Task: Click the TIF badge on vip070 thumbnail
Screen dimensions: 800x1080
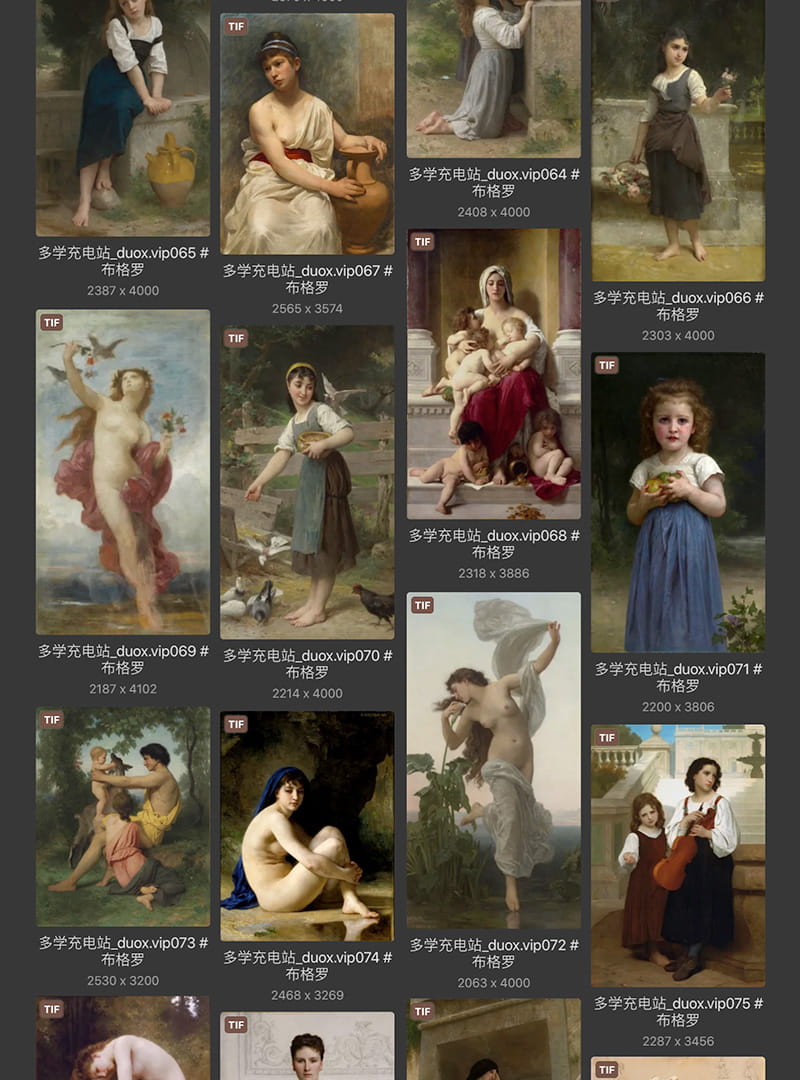Action: [x=235, y=339]
